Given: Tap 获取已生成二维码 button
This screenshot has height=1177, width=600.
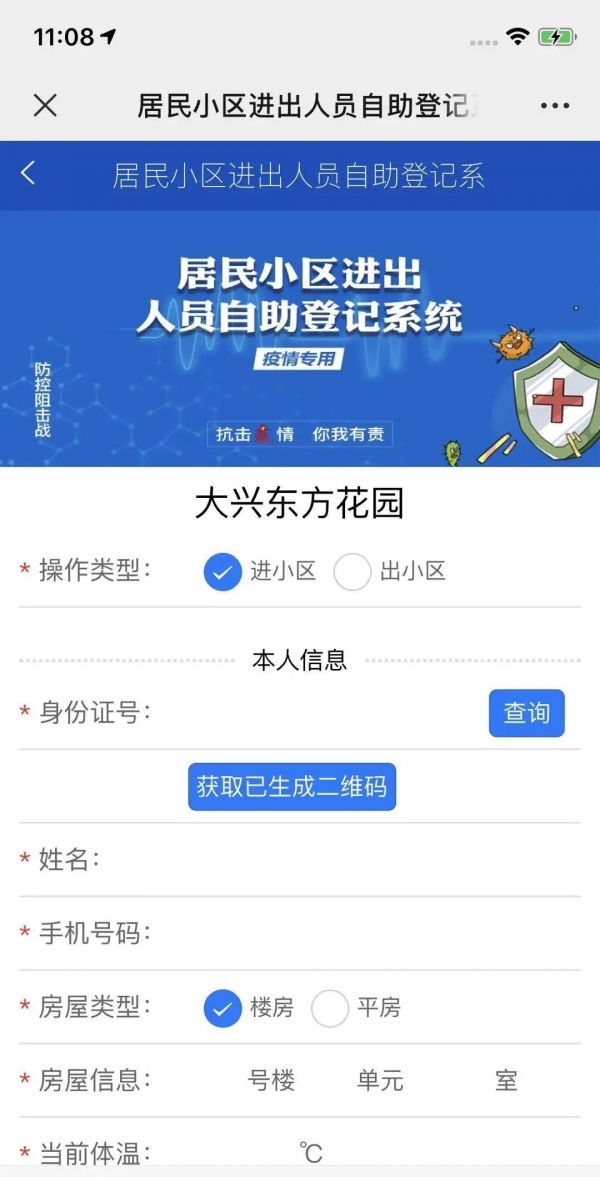Looking at the screenshot, I should click(x=292, y=787).
